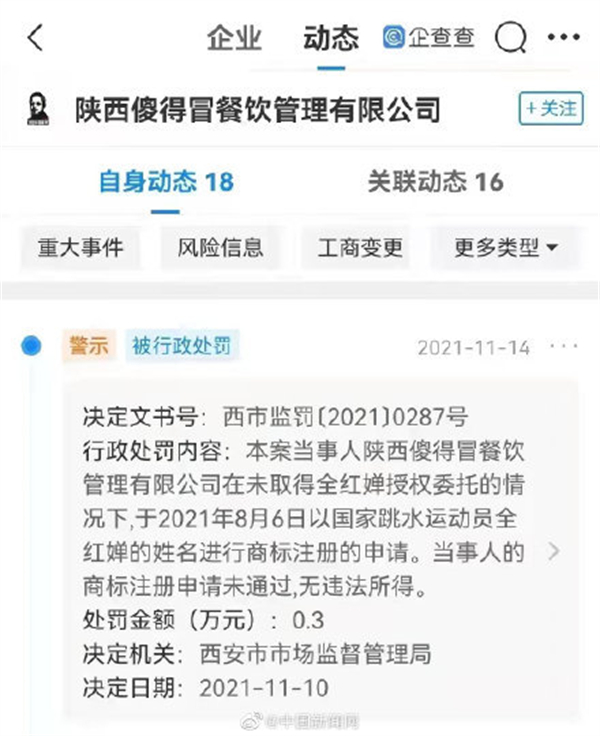Go back using the arrow

[36, 39]
